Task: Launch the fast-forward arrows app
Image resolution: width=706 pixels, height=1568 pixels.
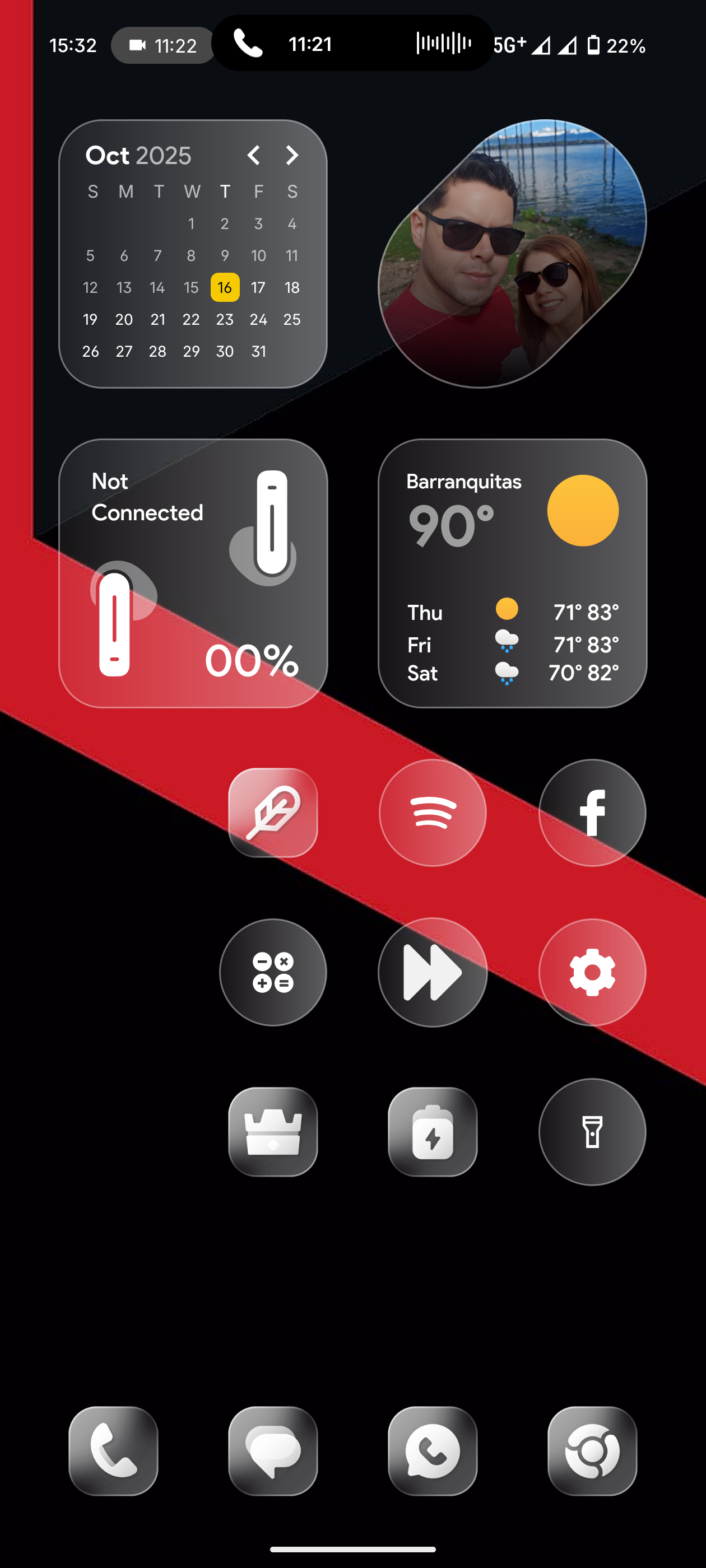Action: coord(433,972)
